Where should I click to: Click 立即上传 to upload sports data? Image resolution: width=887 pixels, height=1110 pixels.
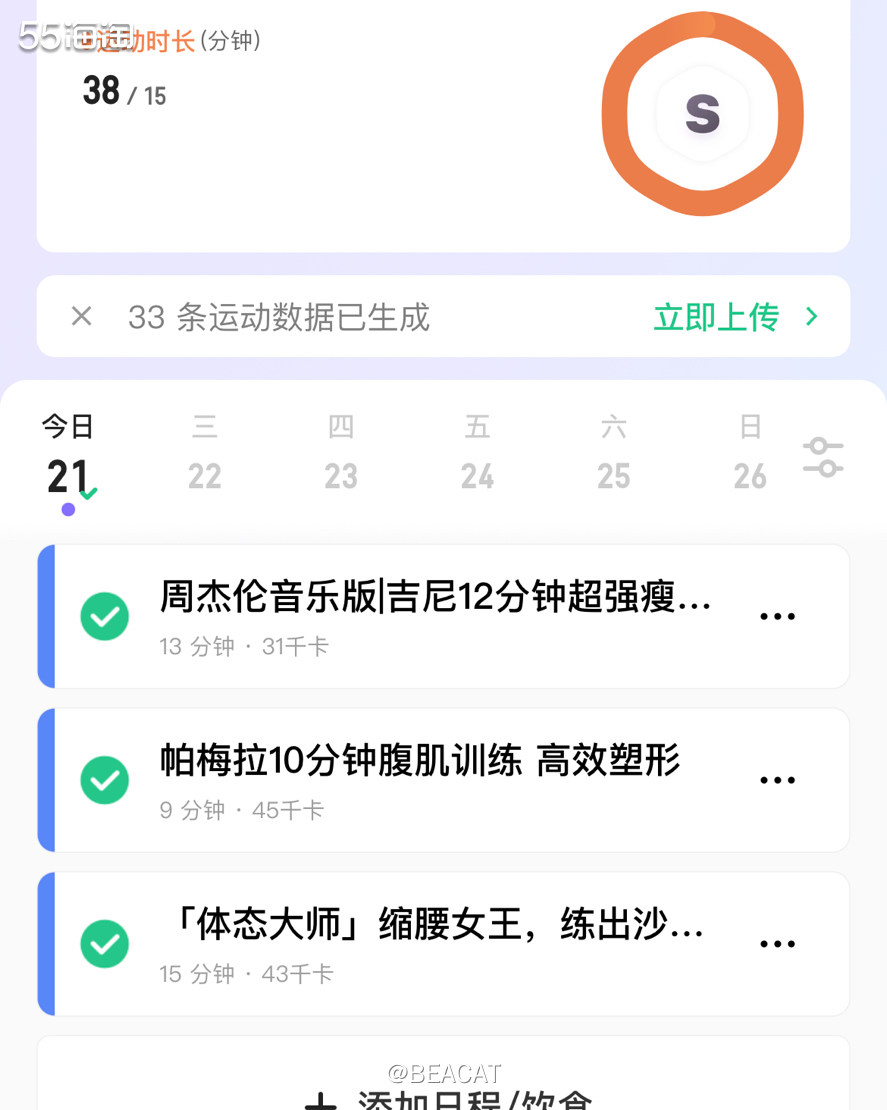coord(716,316)
